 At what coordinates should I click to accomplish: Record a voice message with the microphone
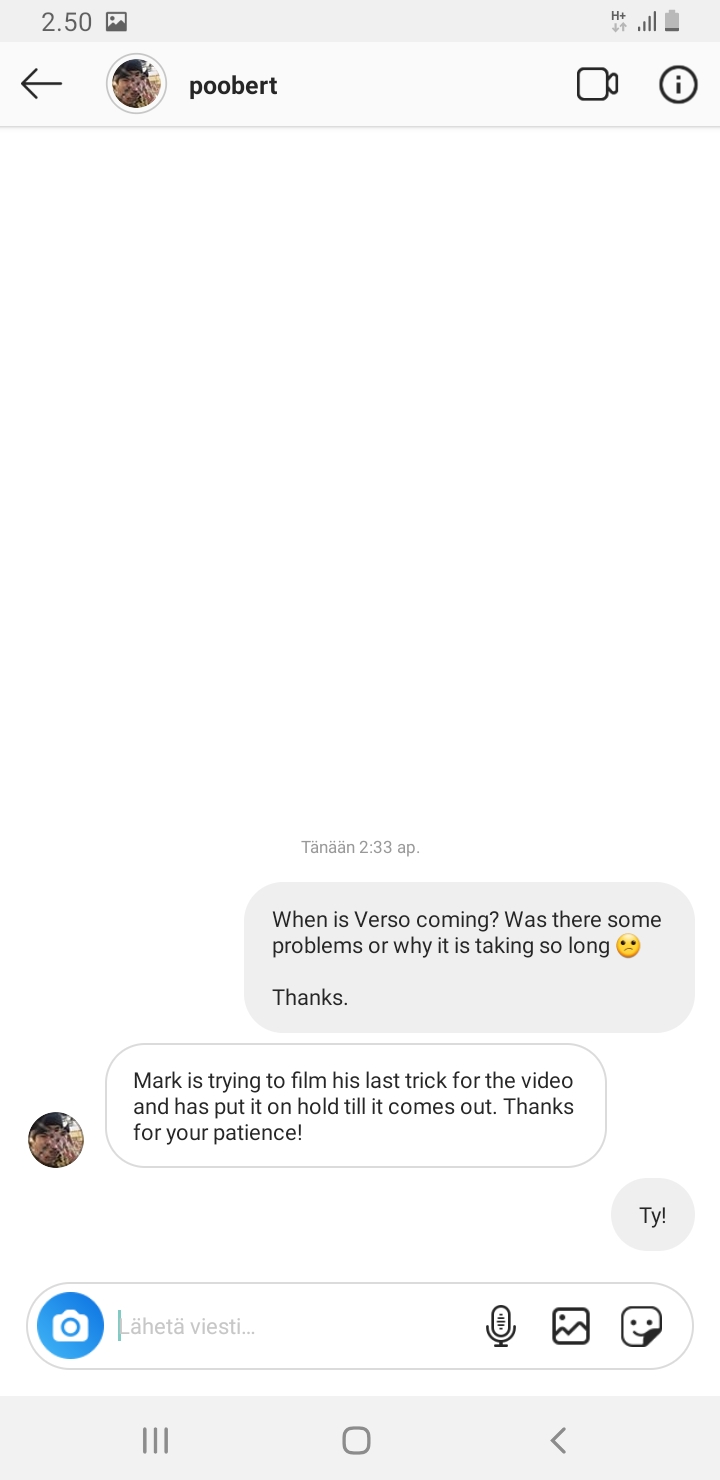pos(501,1326)
